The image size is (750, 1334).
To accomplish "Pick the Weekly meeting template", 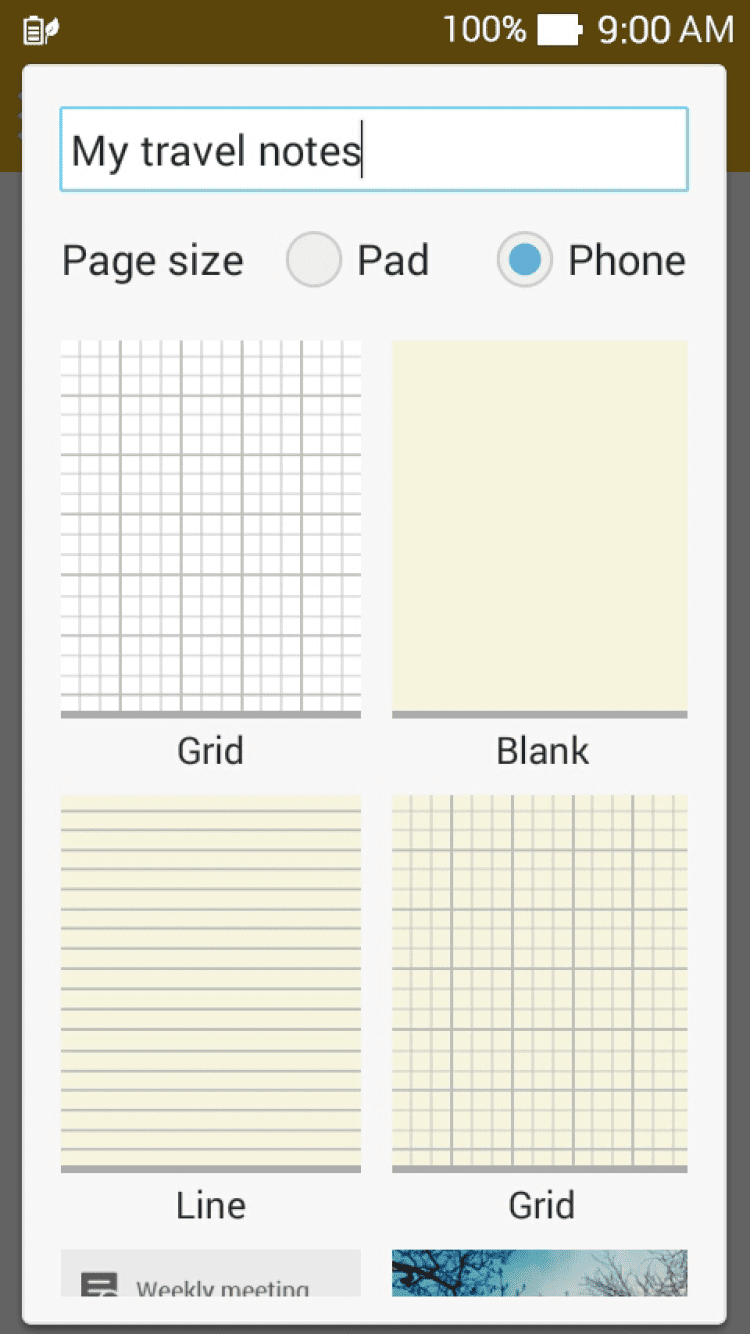I will tap(211, 1274).
